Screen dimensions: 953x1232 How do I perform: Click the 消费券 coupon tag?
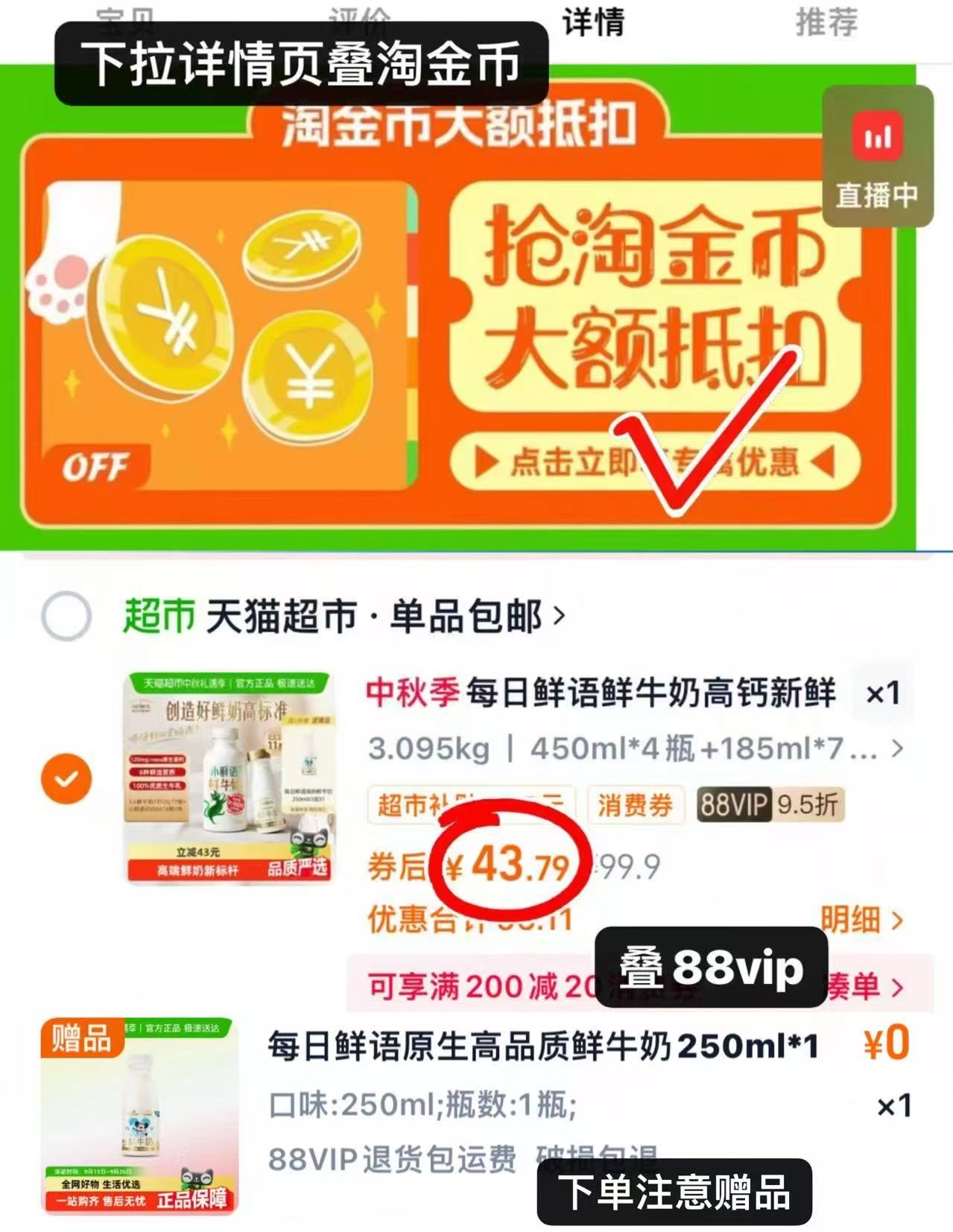(x=637, y=805)
